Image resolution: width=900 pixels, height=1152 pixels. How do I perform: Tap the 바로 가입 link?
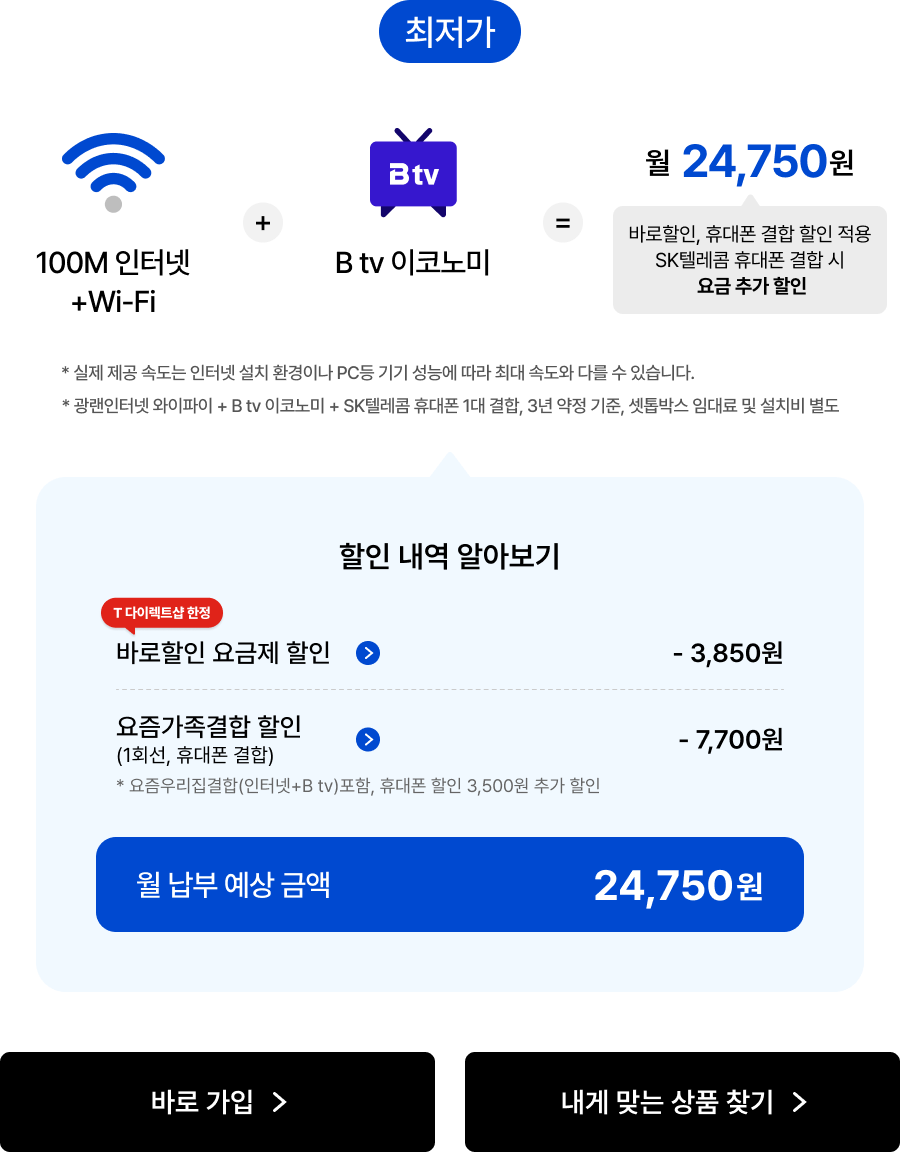coord(219,1102)
